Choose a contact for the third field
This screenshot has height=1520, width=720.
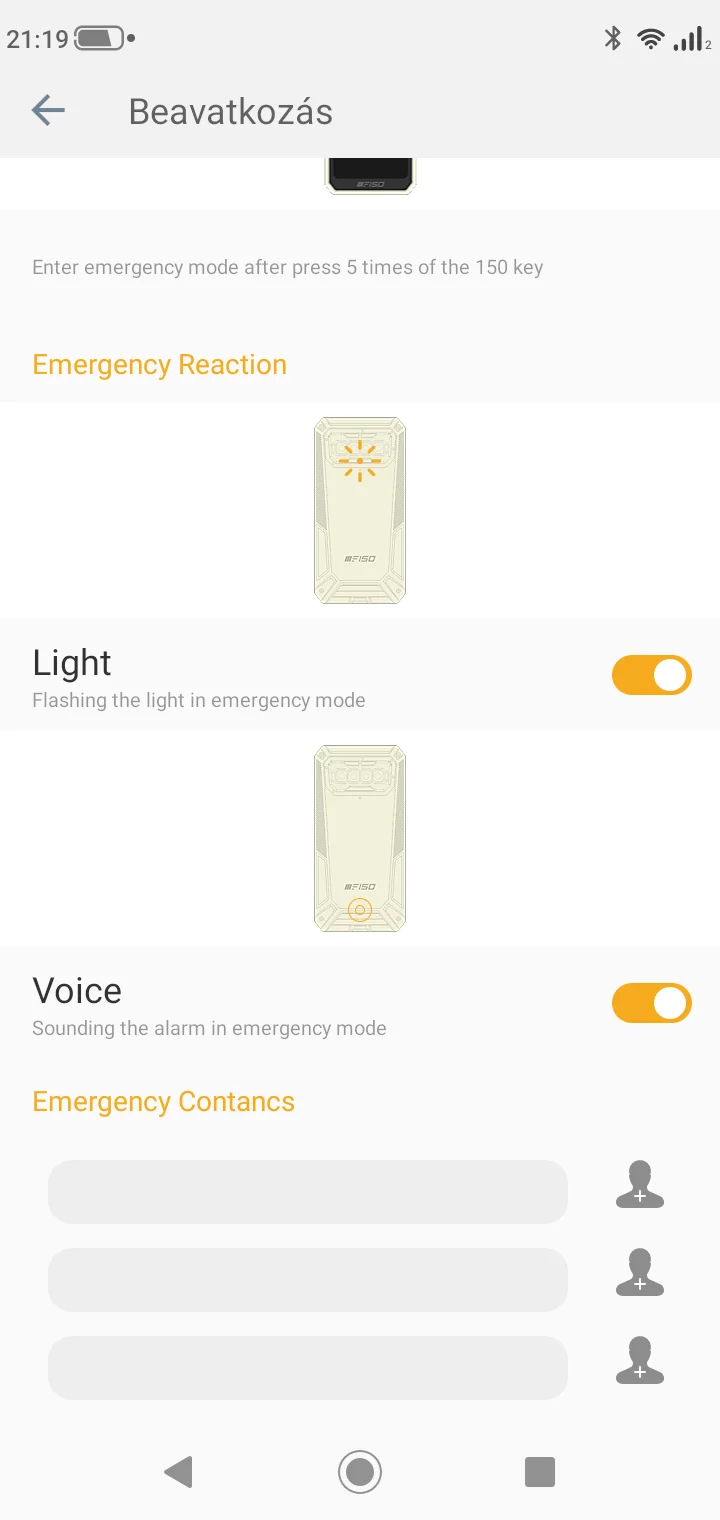(640, 1362)
